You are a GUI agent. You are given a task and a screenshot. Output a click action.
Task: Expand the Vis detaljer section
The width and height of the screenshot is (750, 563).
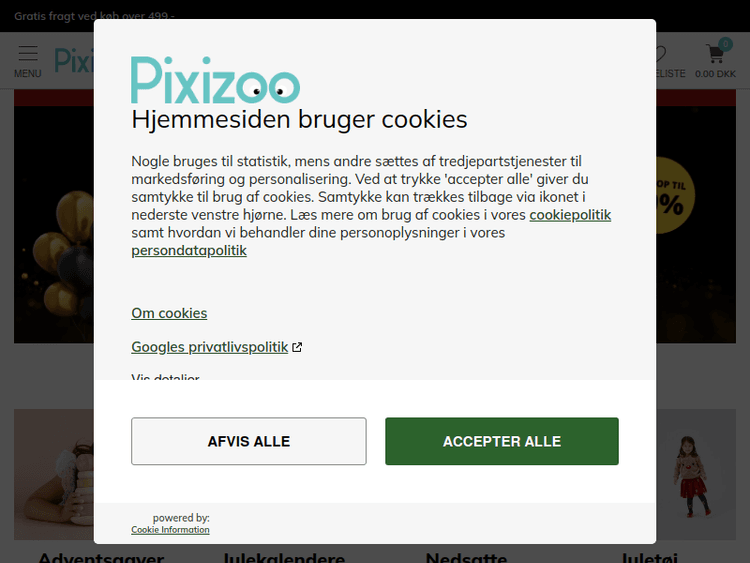[165, 378]
